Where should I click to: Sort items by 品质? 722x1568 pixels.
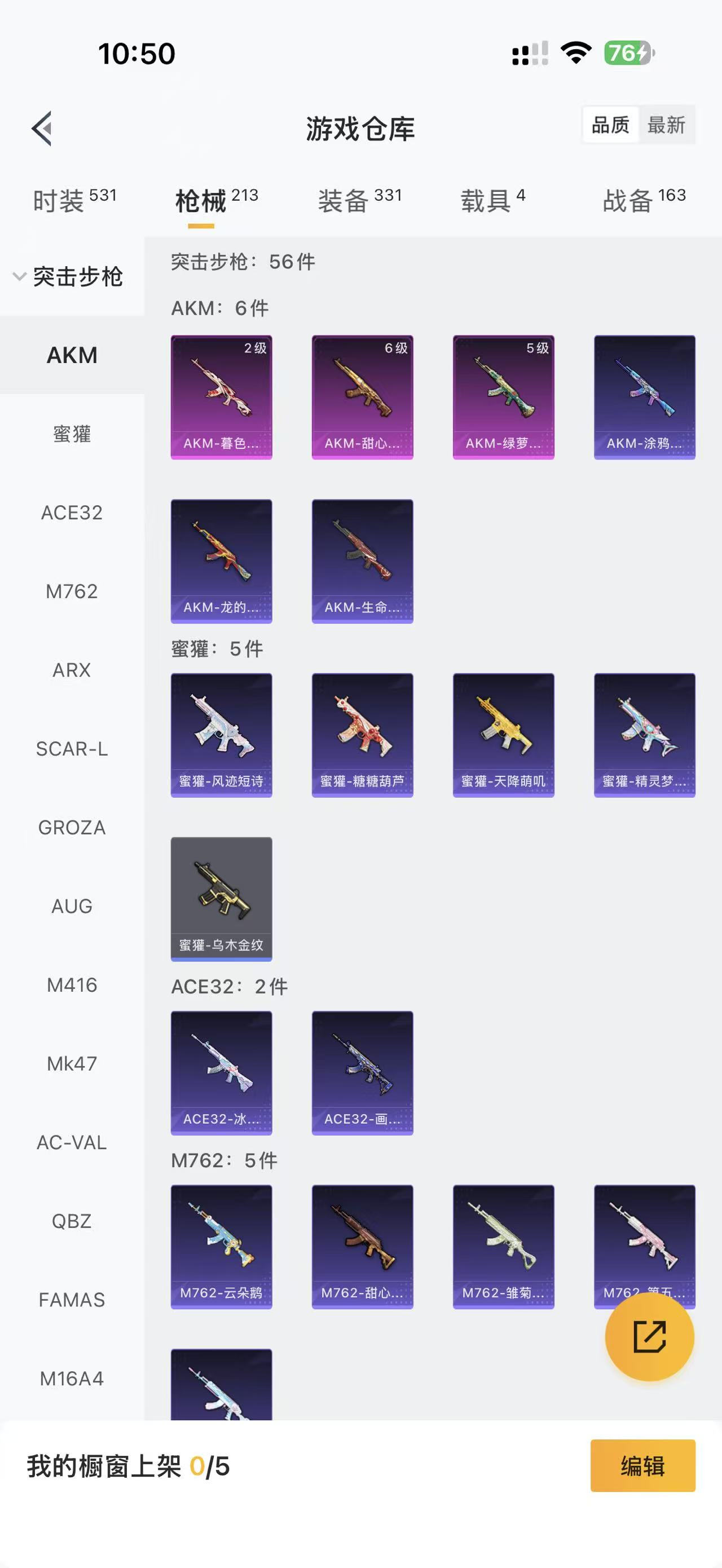(610, 125)
